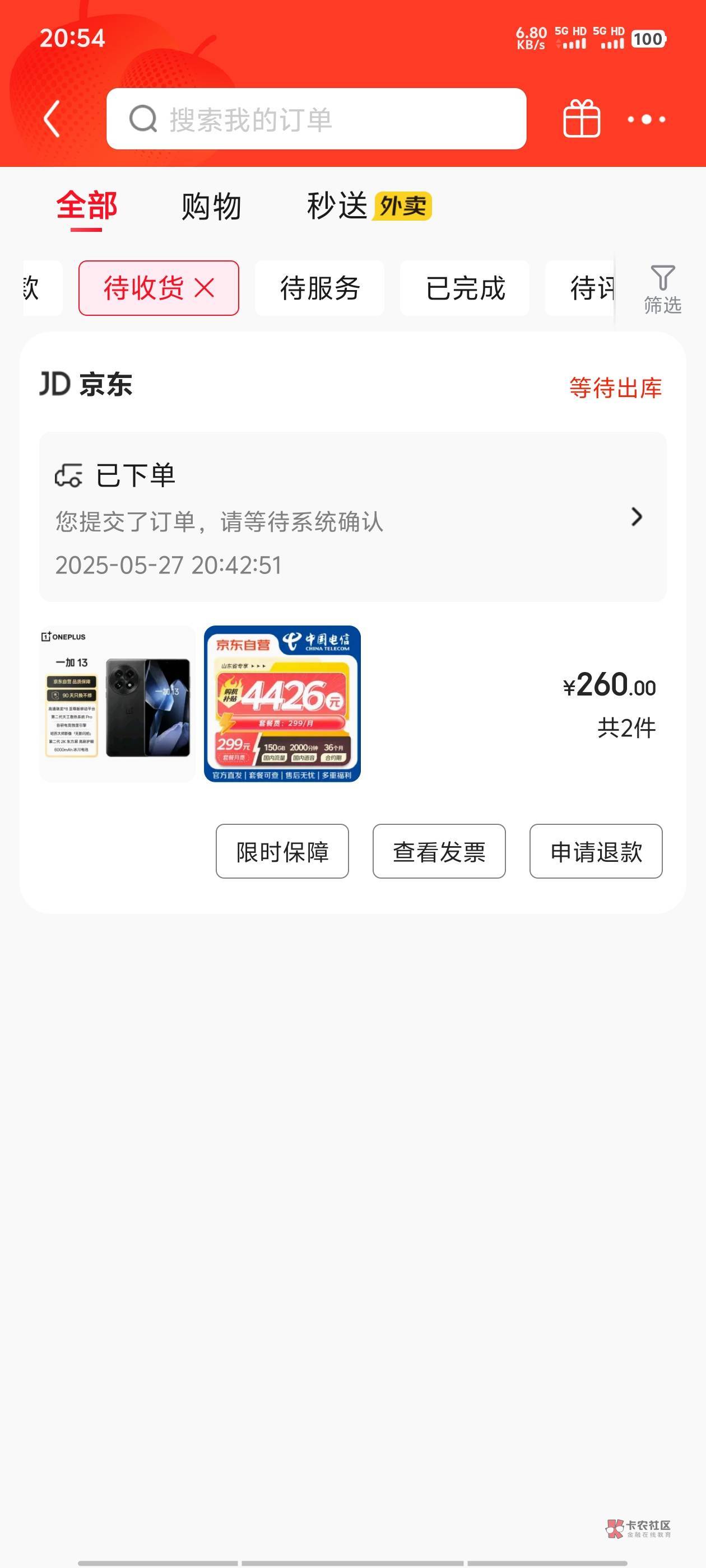Tap the 搜索我的订单 search box
Screen dimensions: 706x1568
click(x=315, y=119)
